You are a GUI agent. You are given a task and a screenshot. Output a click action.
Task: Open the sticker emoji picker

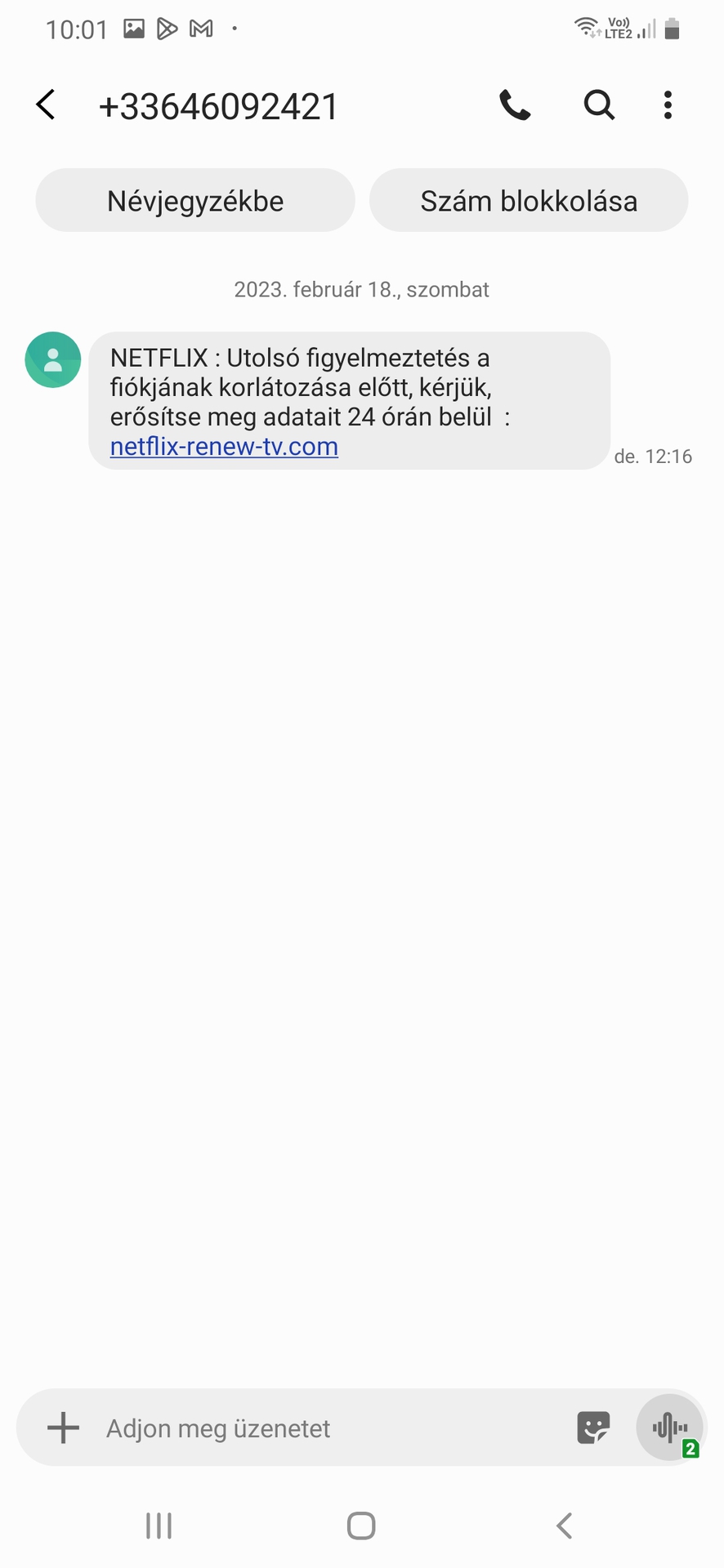tap(593, 1428)
